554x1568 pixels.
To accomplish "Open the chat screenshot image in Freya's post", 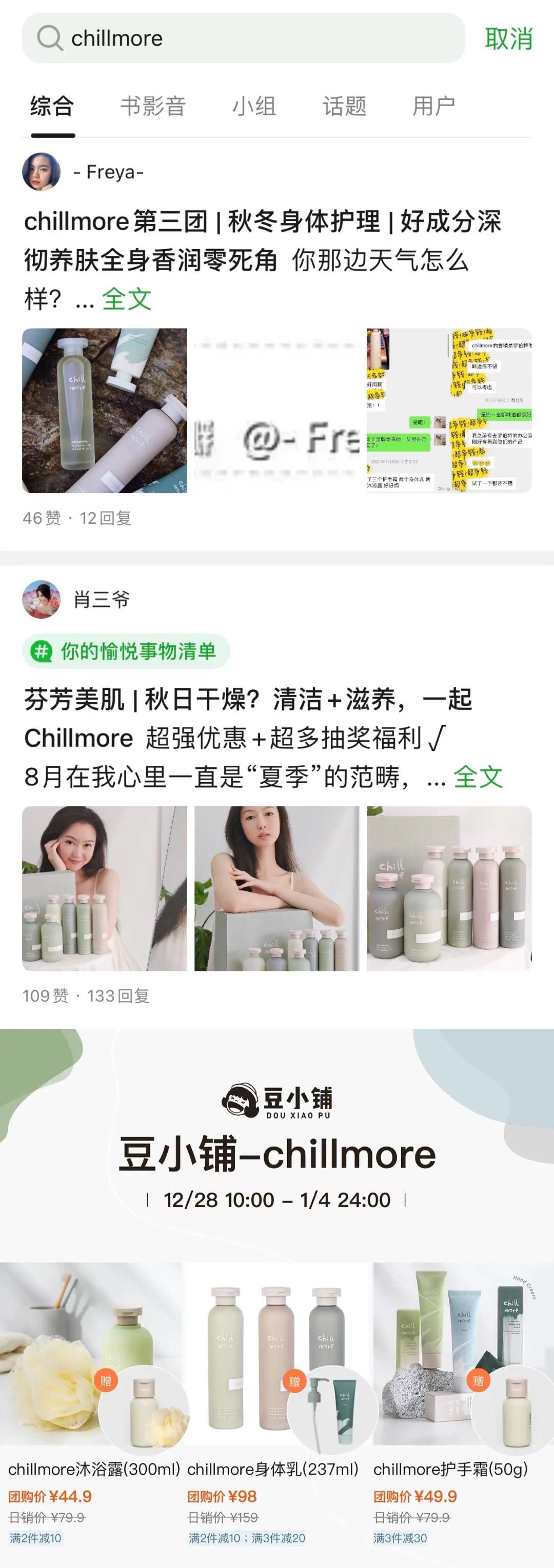I will tap(448, 410).
